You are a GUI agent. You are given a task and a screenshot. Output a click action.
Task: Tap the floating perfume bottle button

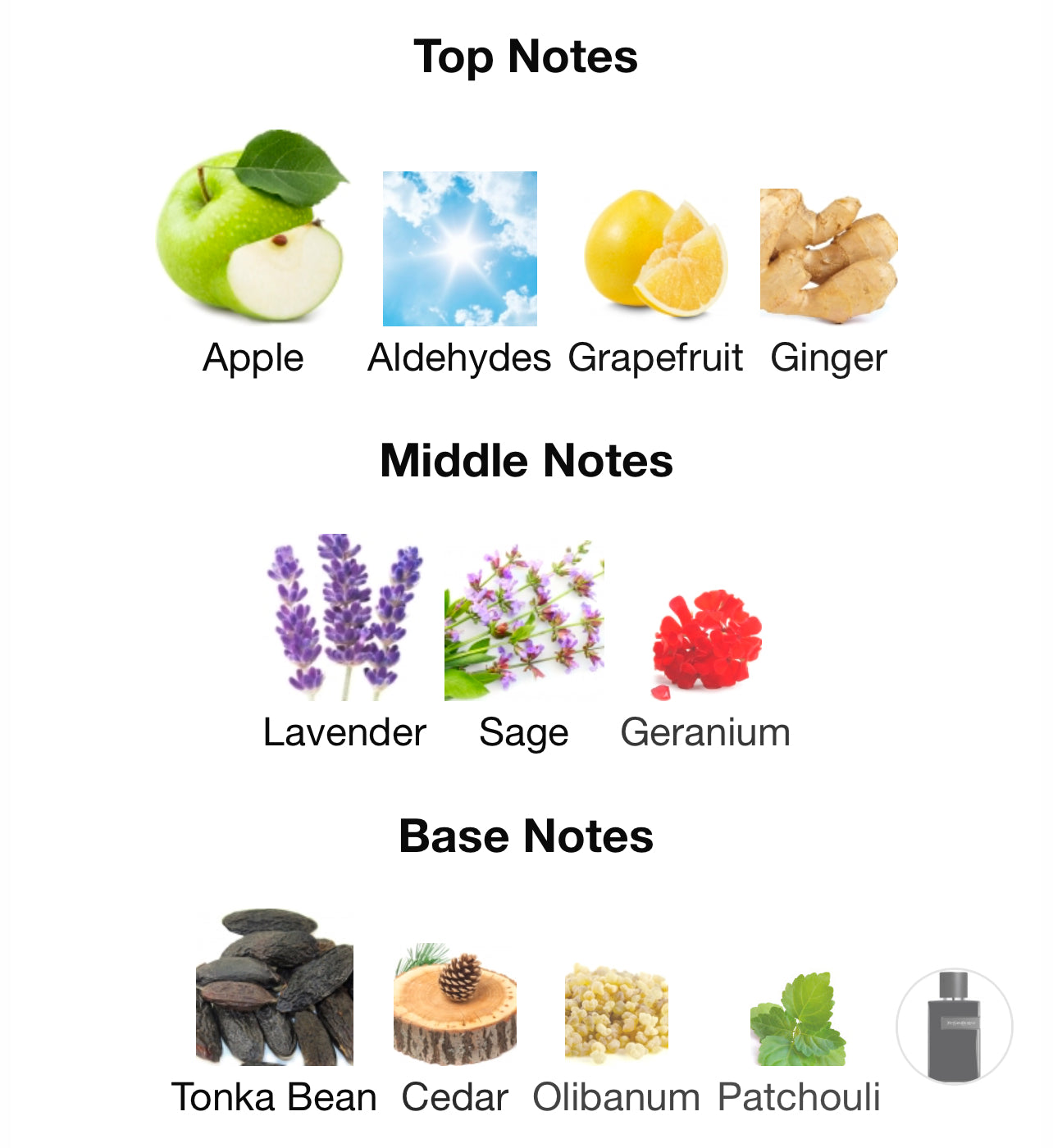click(x=954, y=1026)
